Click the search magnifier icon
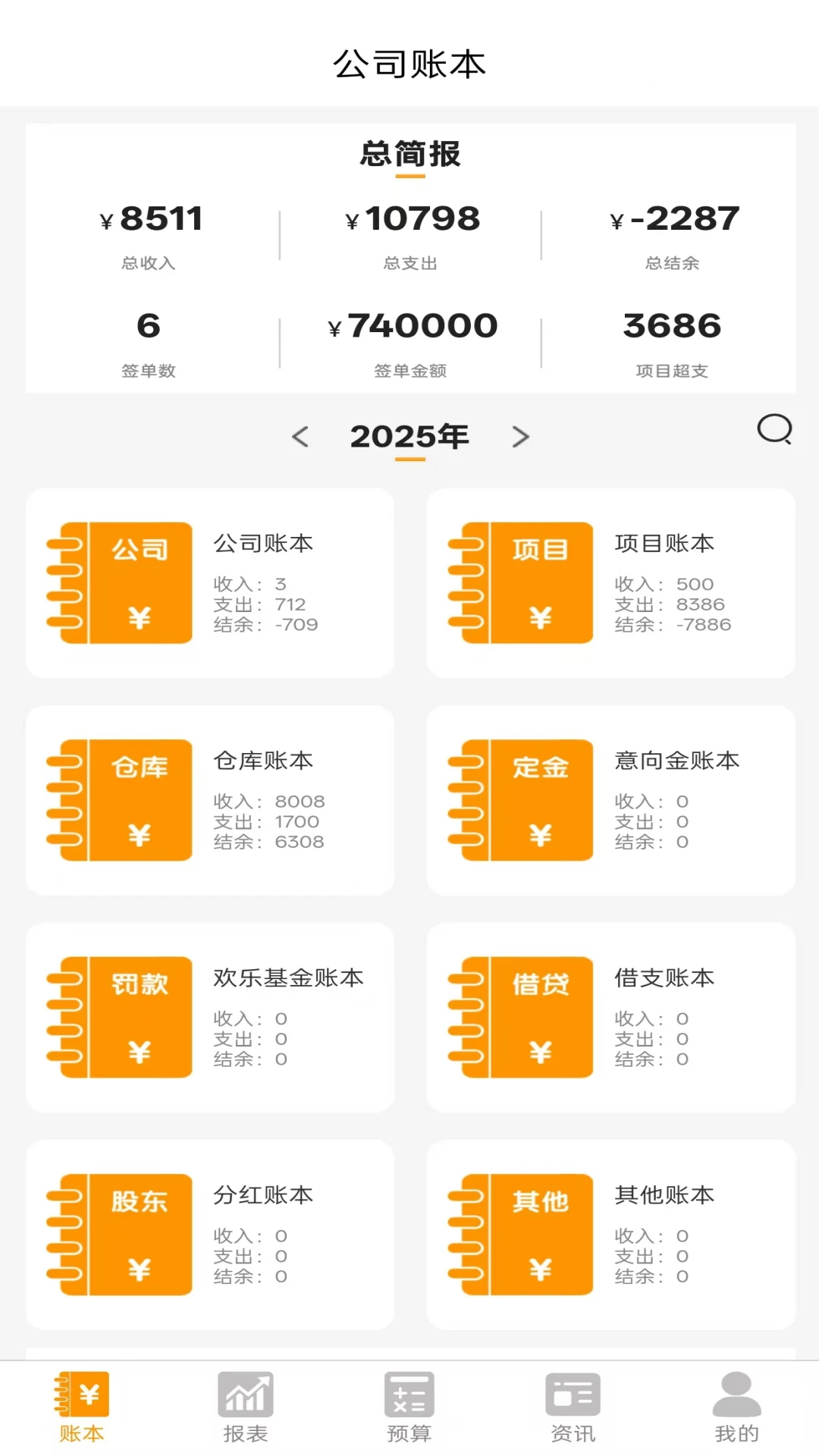Viewport: 819px width, 1456px height. (x=773, y=432)
